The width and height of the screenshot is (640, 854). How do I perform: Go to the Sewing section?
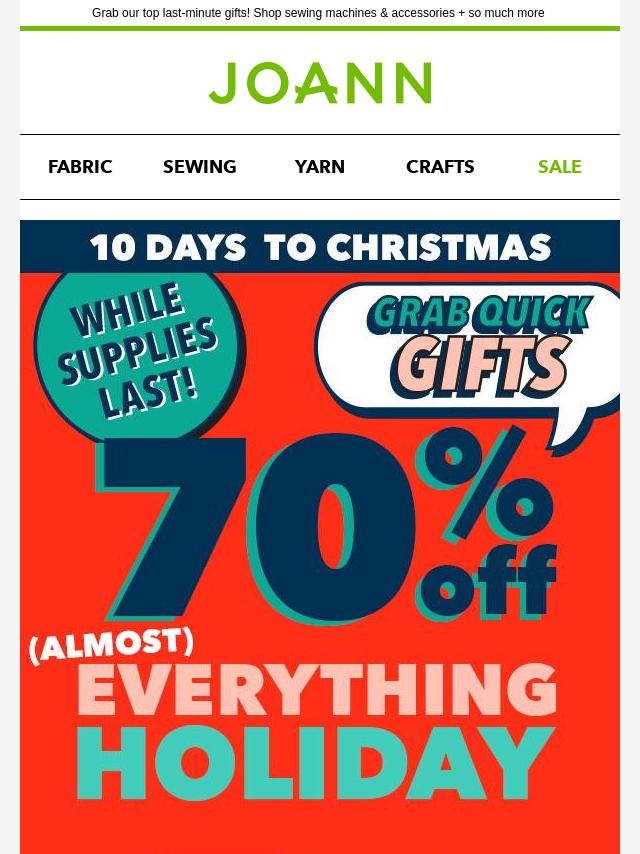coord(200,167)
